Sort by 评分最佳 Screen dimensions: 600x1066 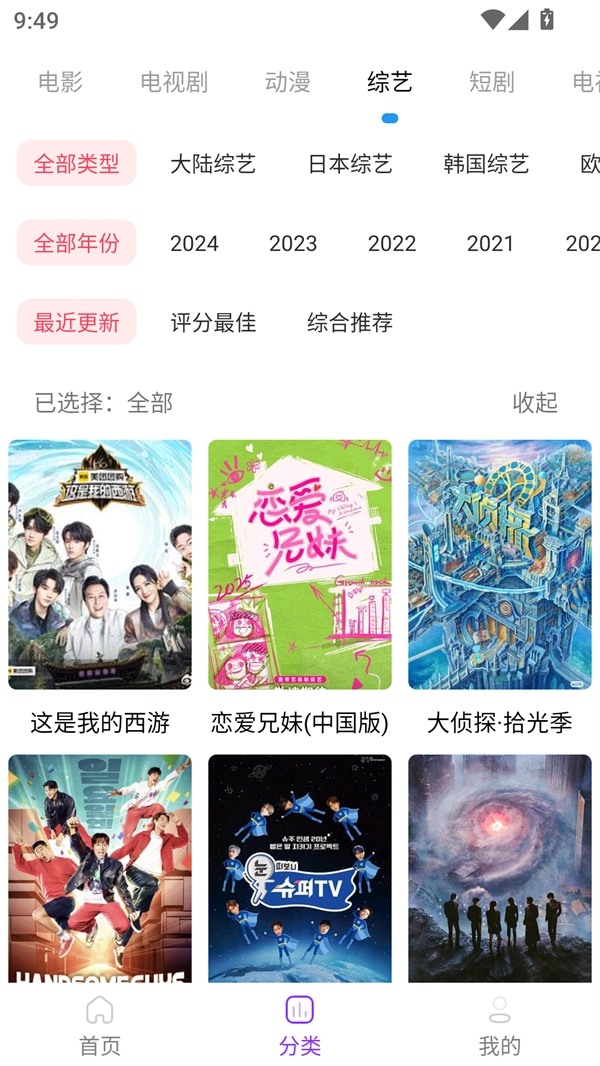(x=213, y=322)
